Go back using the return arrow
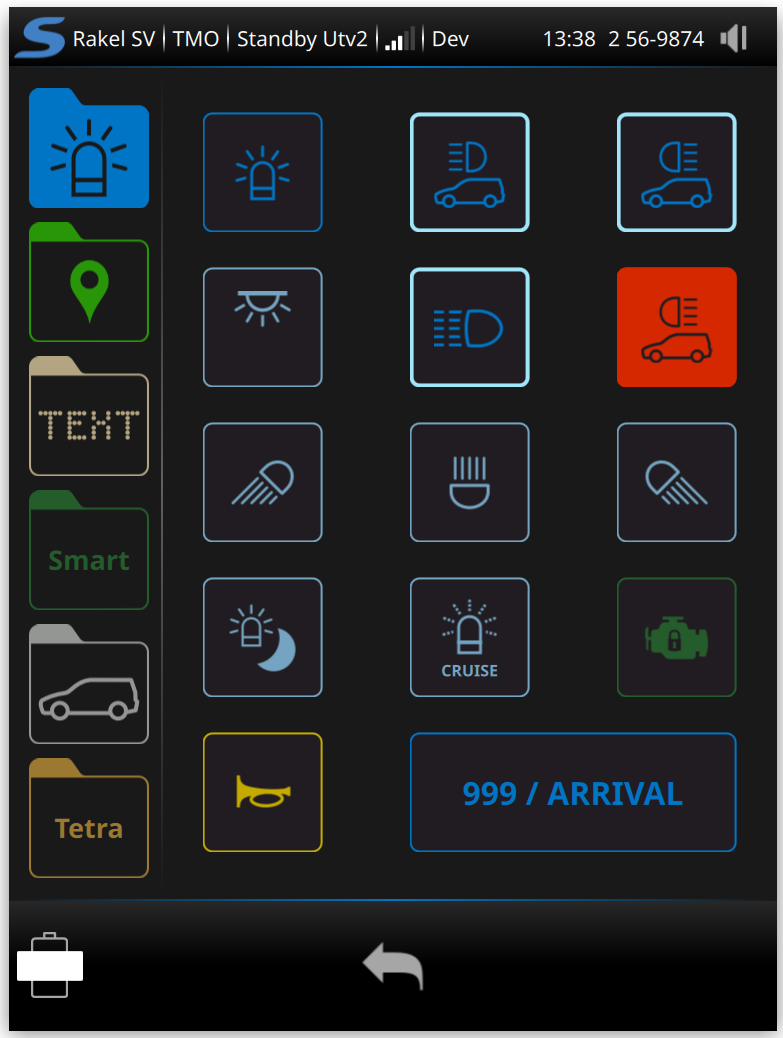Image resolution: width=783 pixels, height=1038 pixels. [x=393, y=967]
